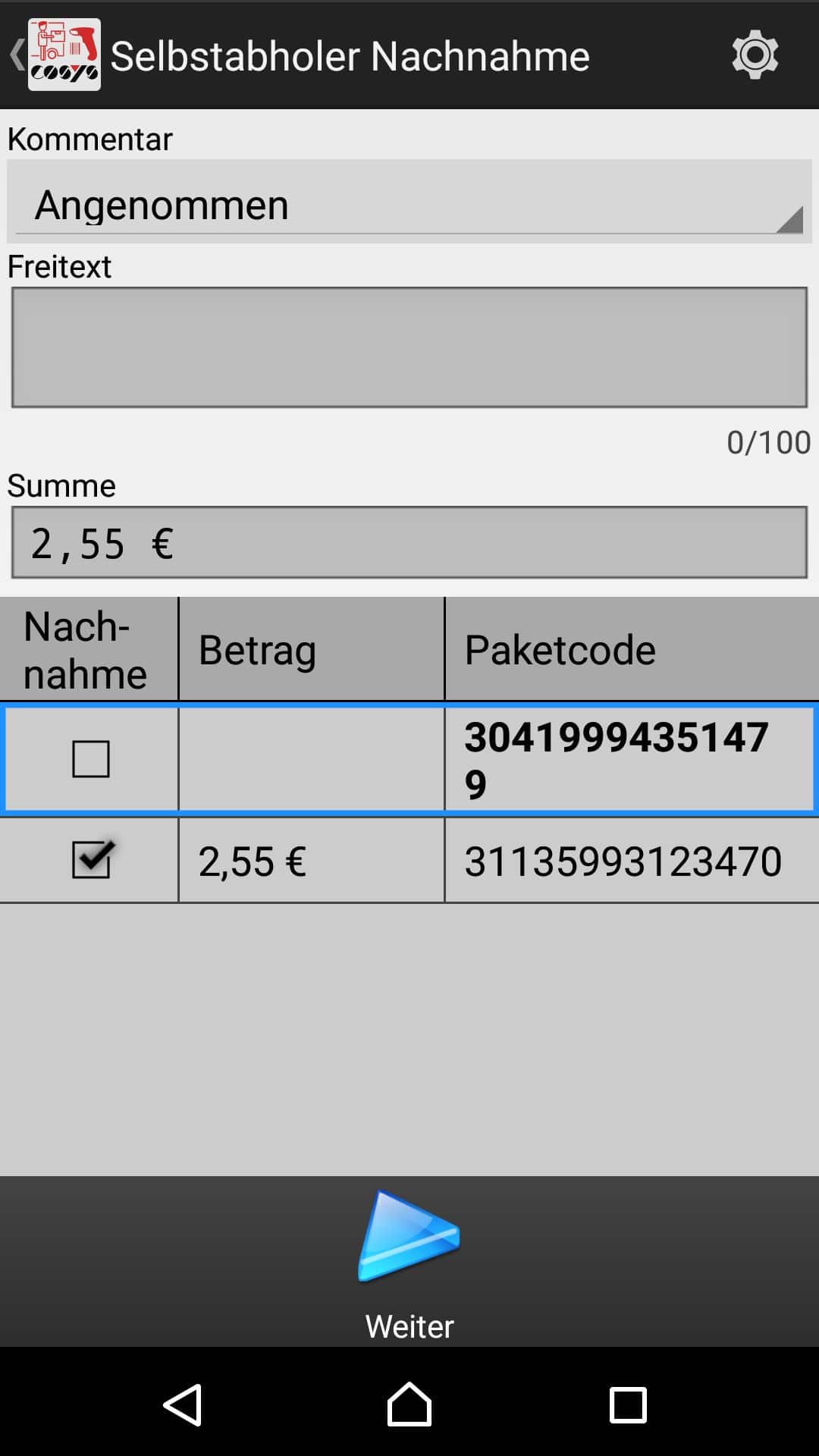Tap the Summe field showing 2,55 €

tap(409, 542)
